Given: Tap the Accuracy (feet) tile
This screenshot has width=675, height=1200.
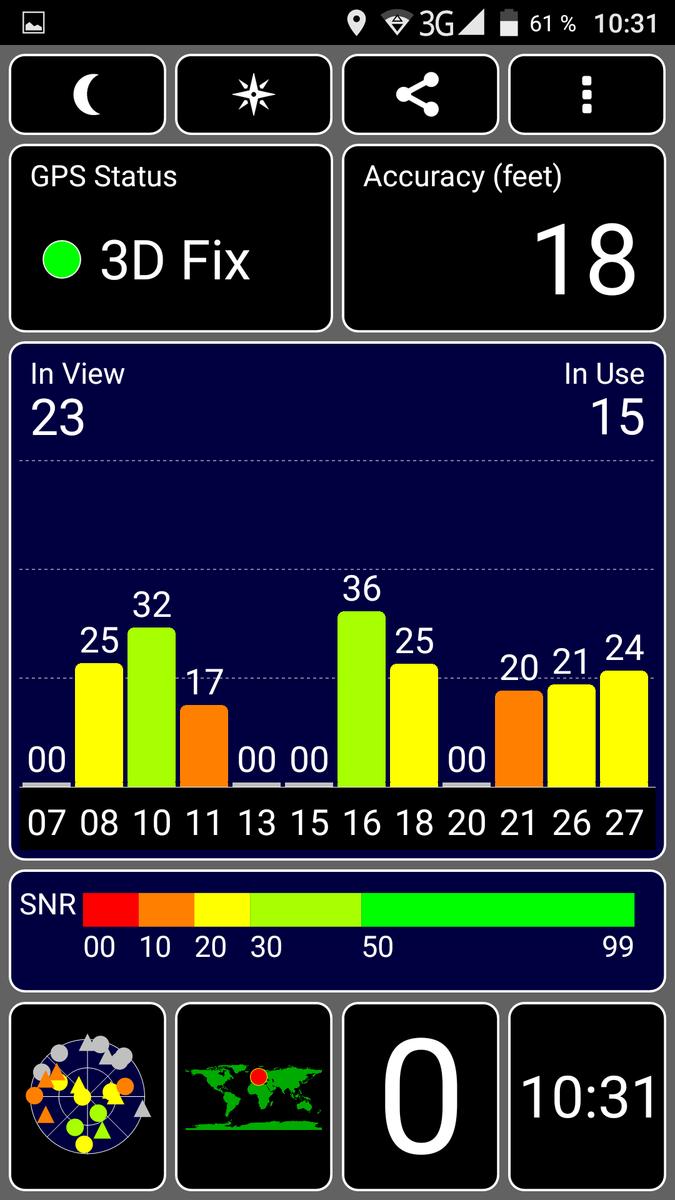Looking at the screenshot, I should coord(504,238).
